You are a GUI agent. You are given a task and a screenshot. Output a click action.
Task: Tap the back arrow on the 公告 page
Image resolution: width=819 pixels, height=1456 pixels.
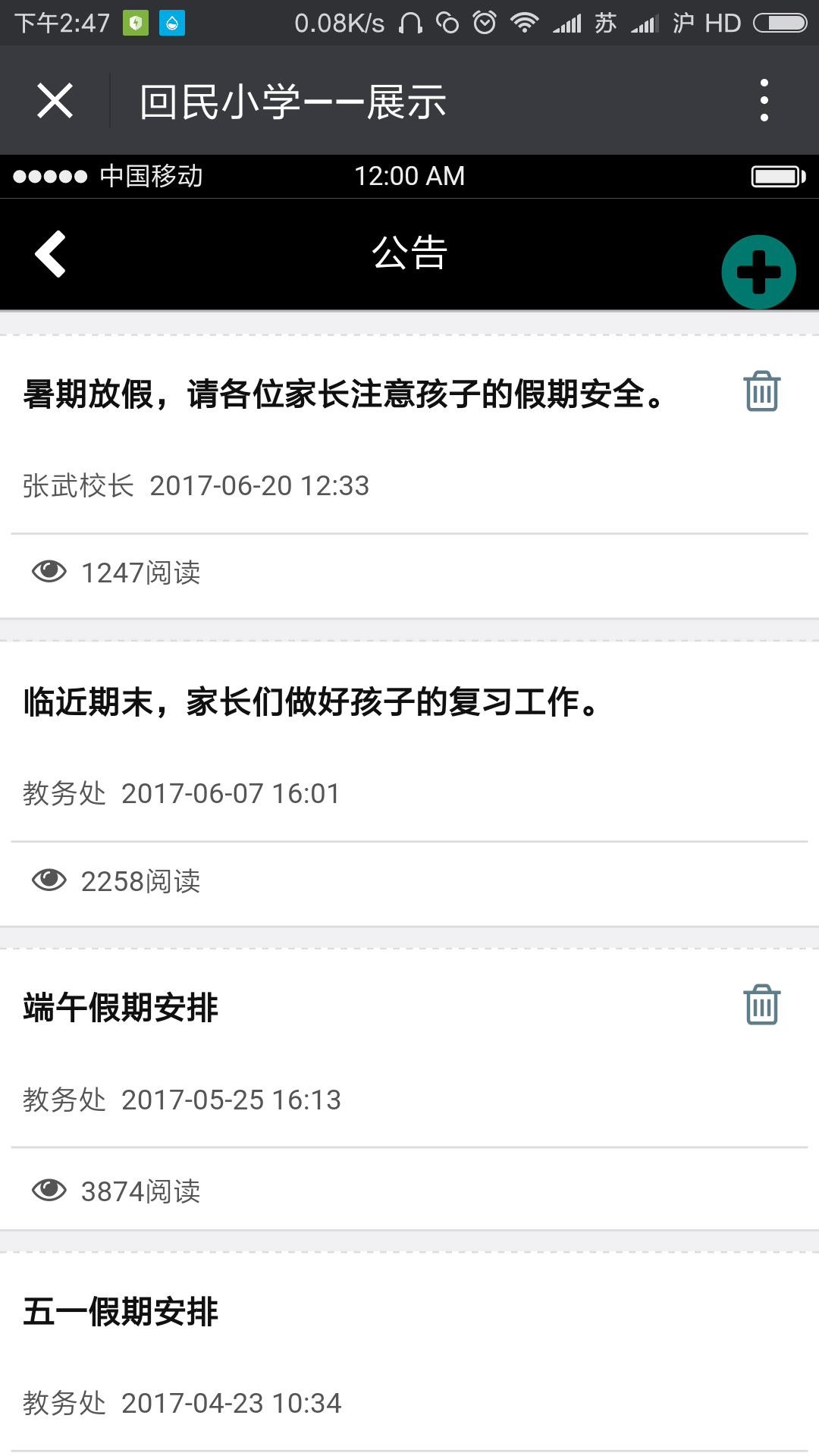50,254
